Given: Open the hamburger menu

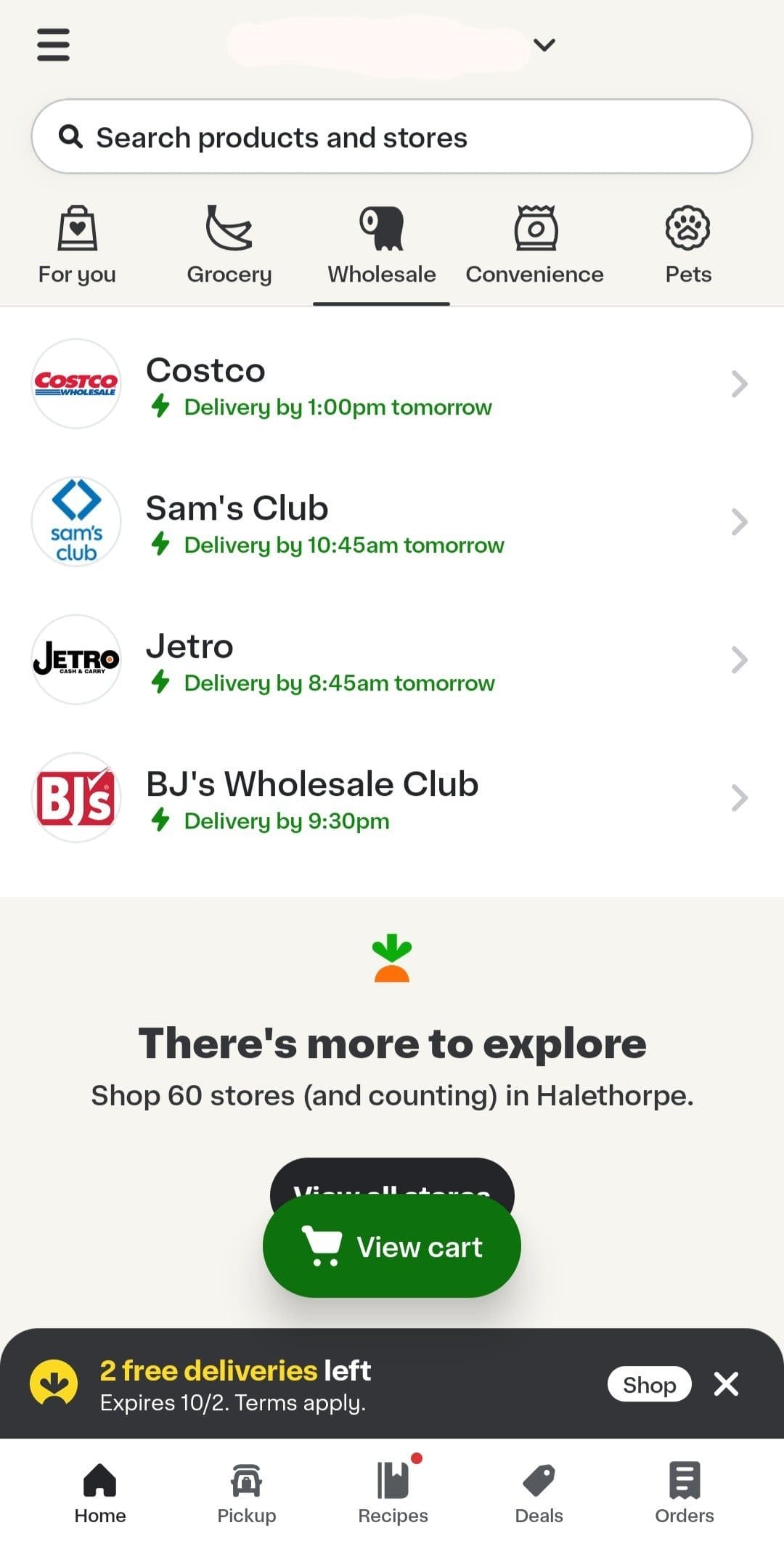Looking at the screenshot, I should coord(53,45).
